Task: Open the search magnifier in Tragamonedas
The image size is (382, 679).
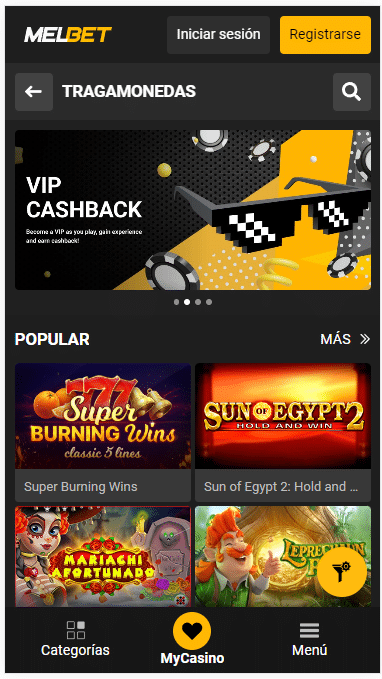Action: 352,92
